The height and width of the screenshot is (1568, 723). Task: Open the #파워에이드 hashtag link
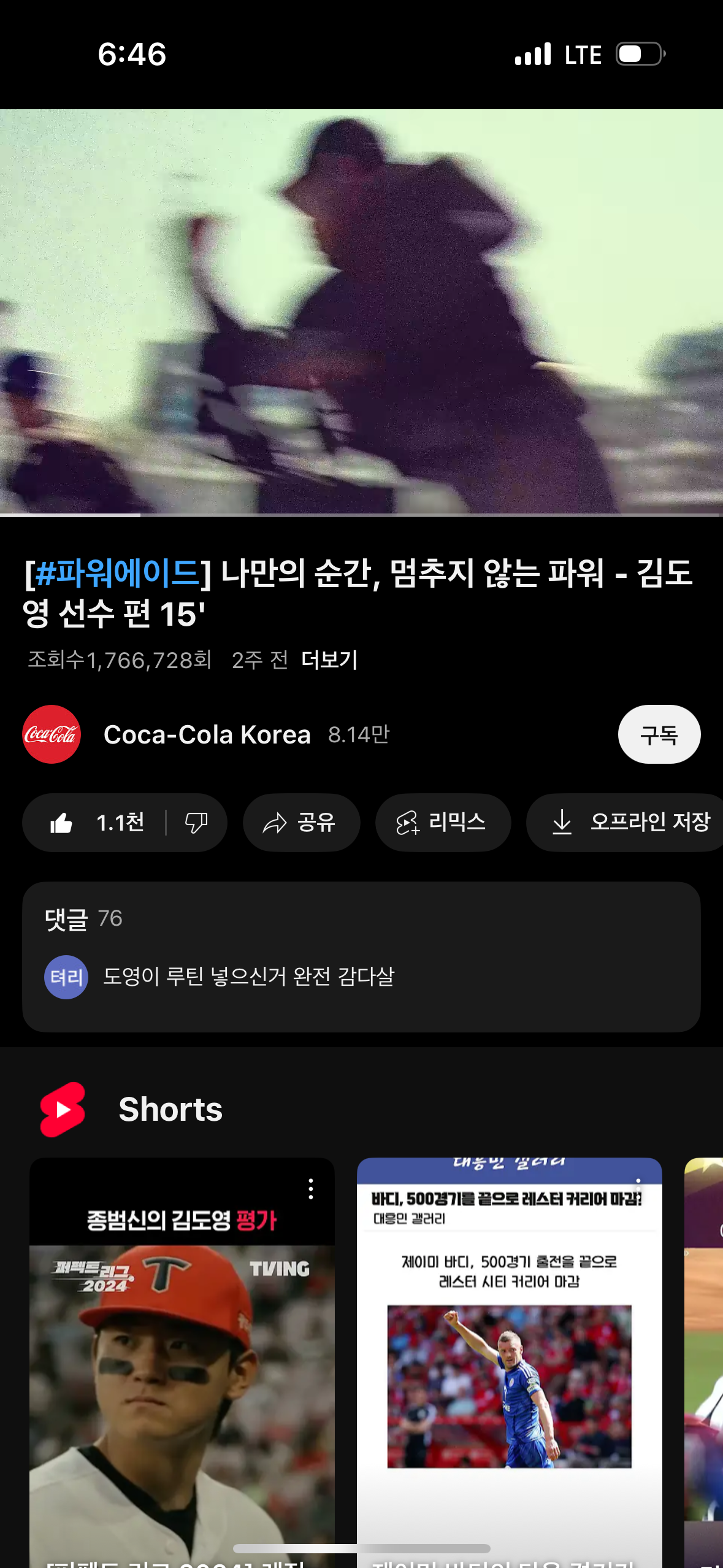tap(118, 573)
